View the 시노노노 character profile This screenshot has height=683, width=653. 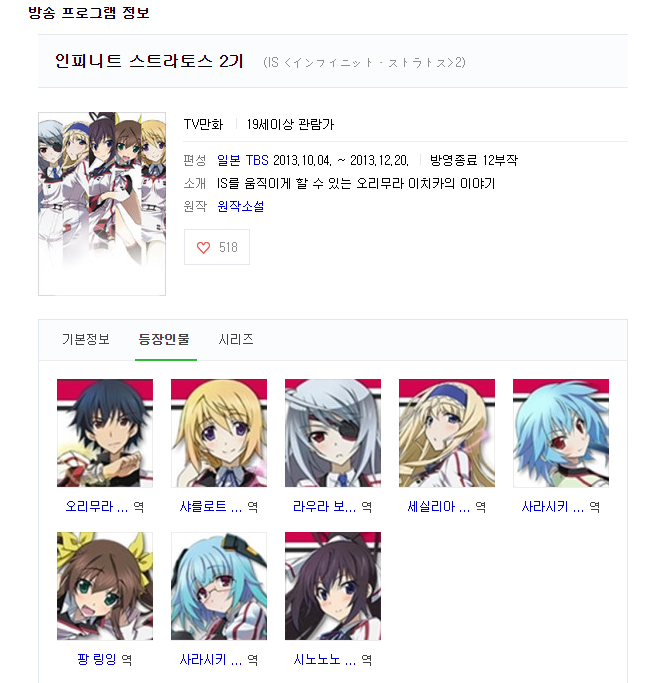tap(325, 659)
